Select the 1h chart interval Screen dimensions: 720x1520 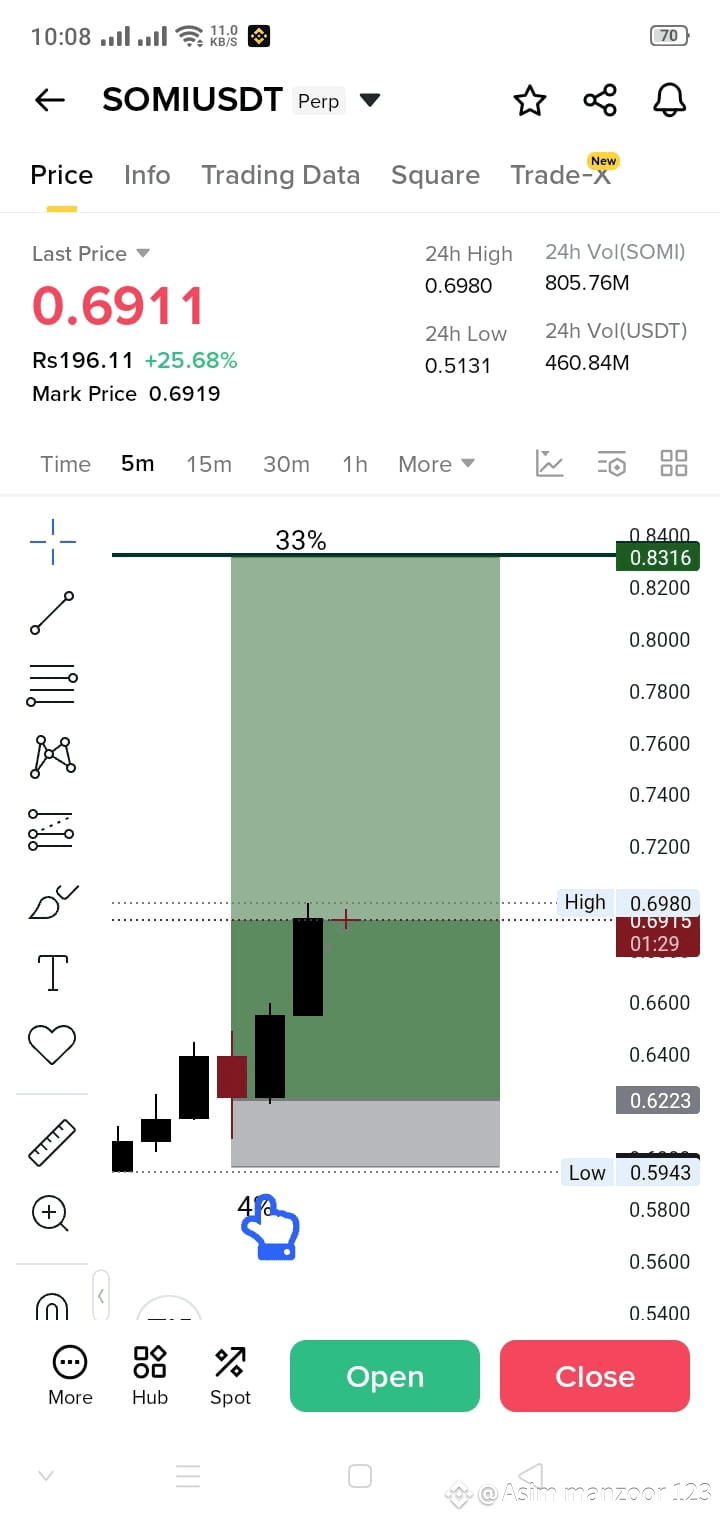[x=355, y=464]
